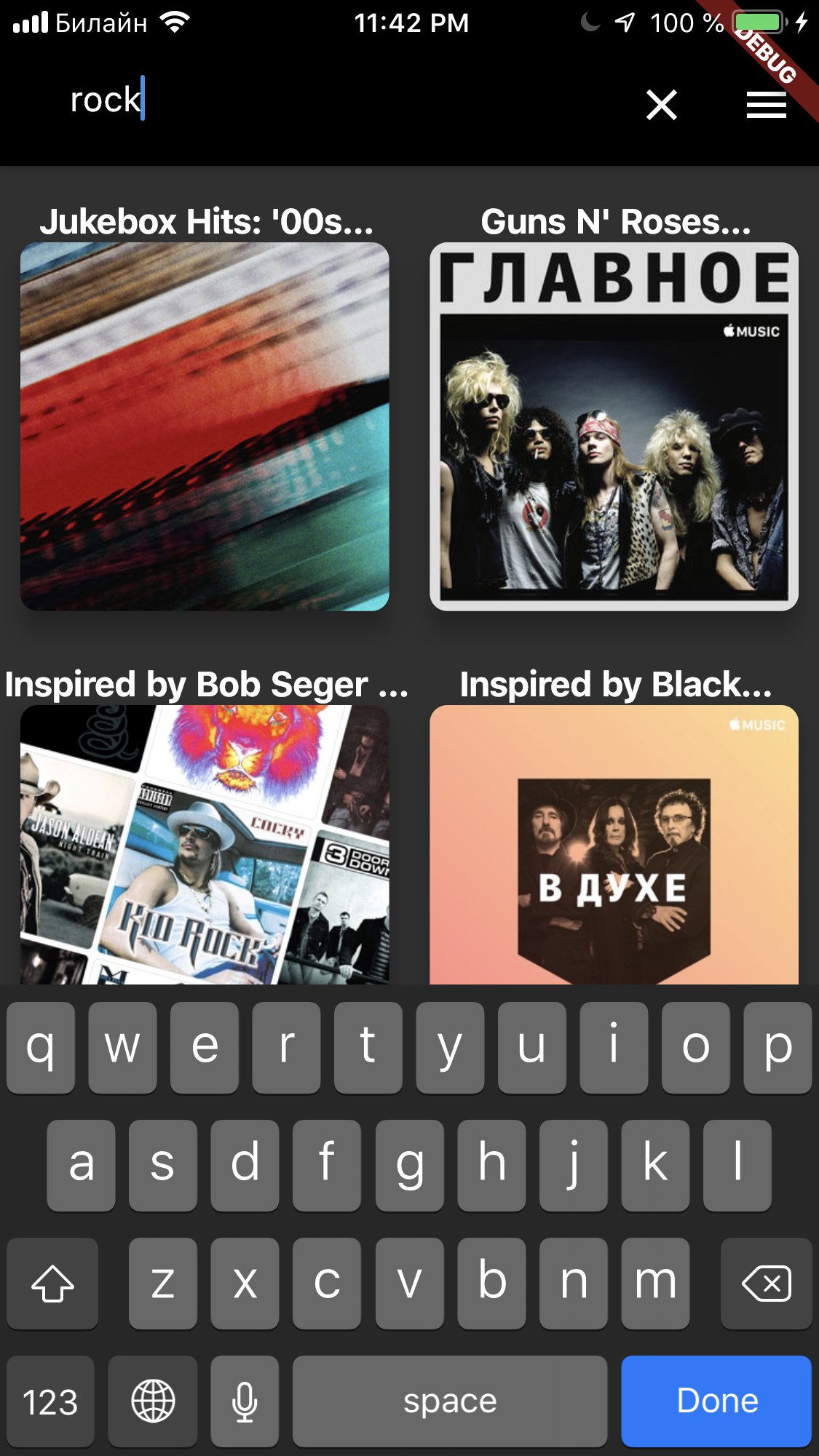
Task: Clear the search text with X
Action: 662,105
